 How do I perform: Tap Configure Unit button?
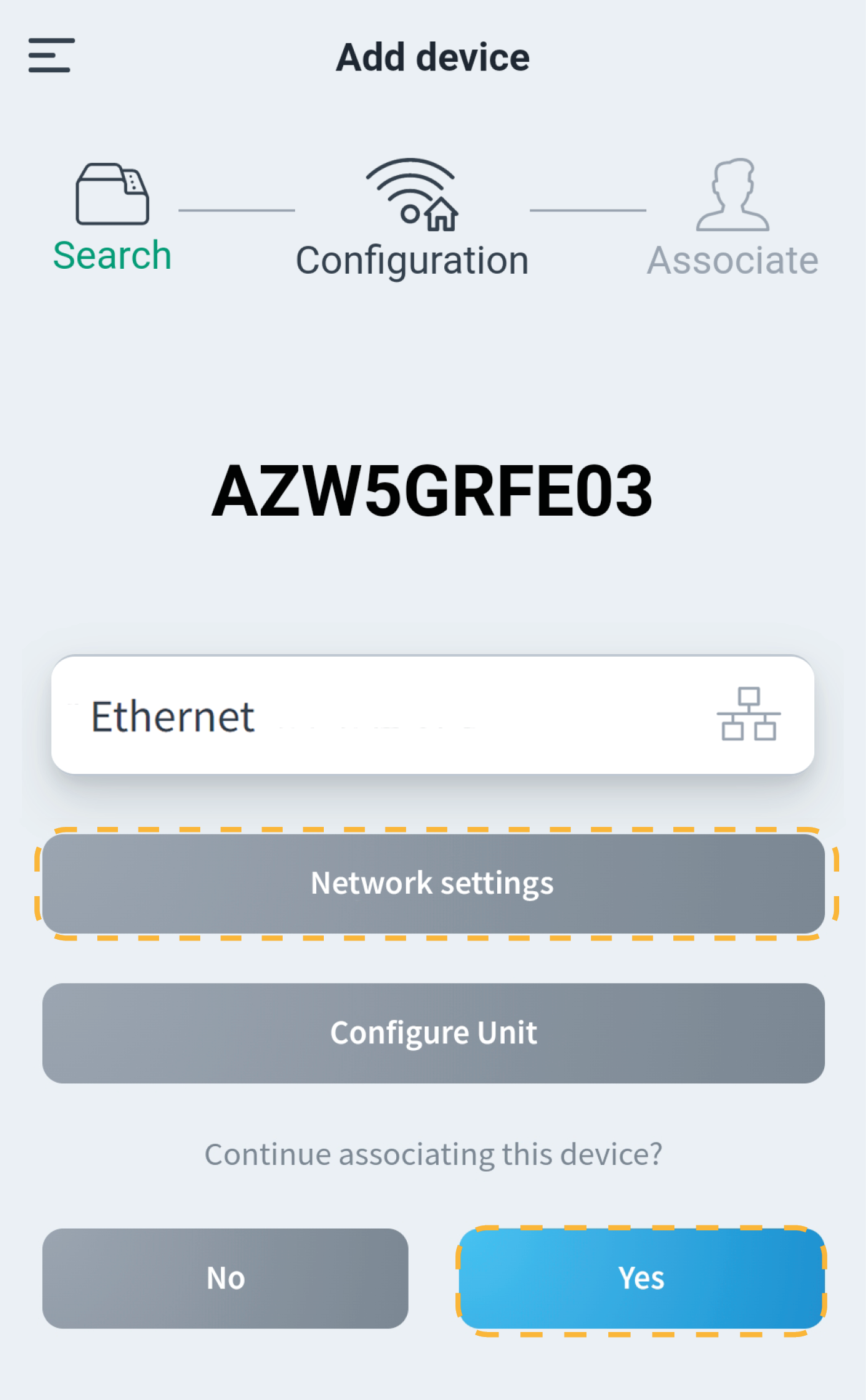(x=433, y=1033)
